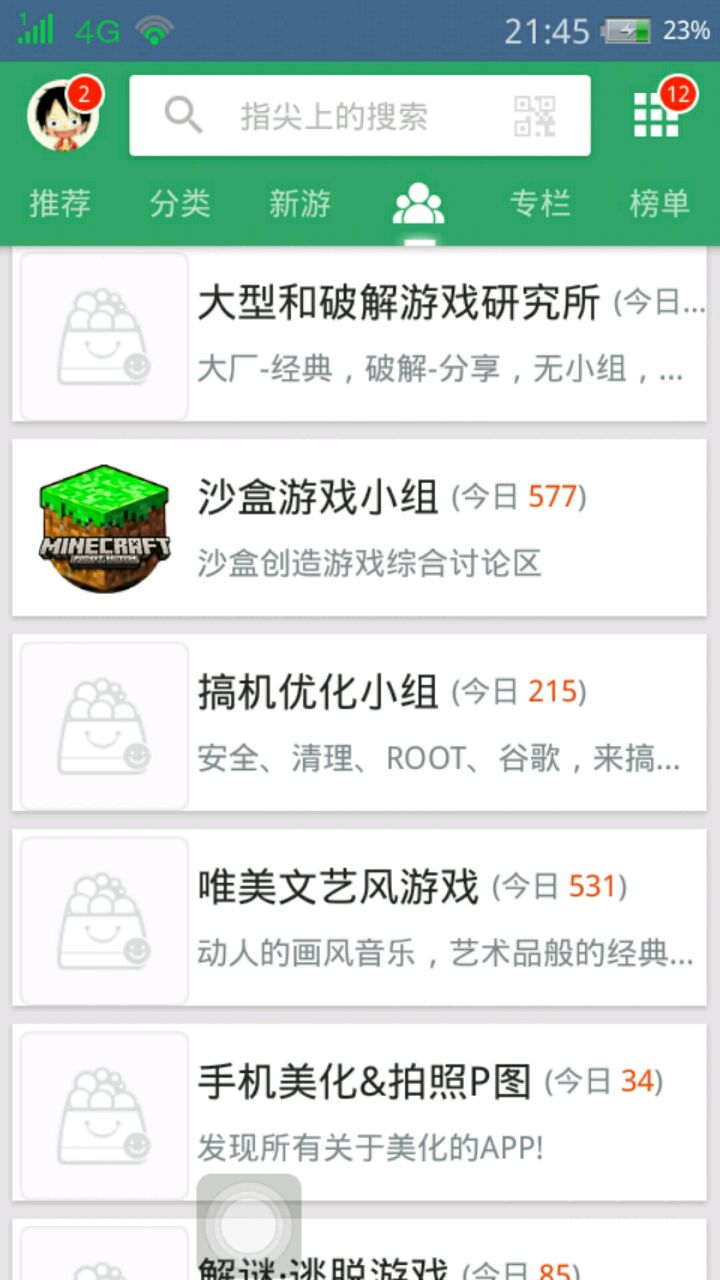This screenshot has height=1280, width=720.
Task: Enter the 搞机优化小组 group
Action: click(x=400, y=723)
